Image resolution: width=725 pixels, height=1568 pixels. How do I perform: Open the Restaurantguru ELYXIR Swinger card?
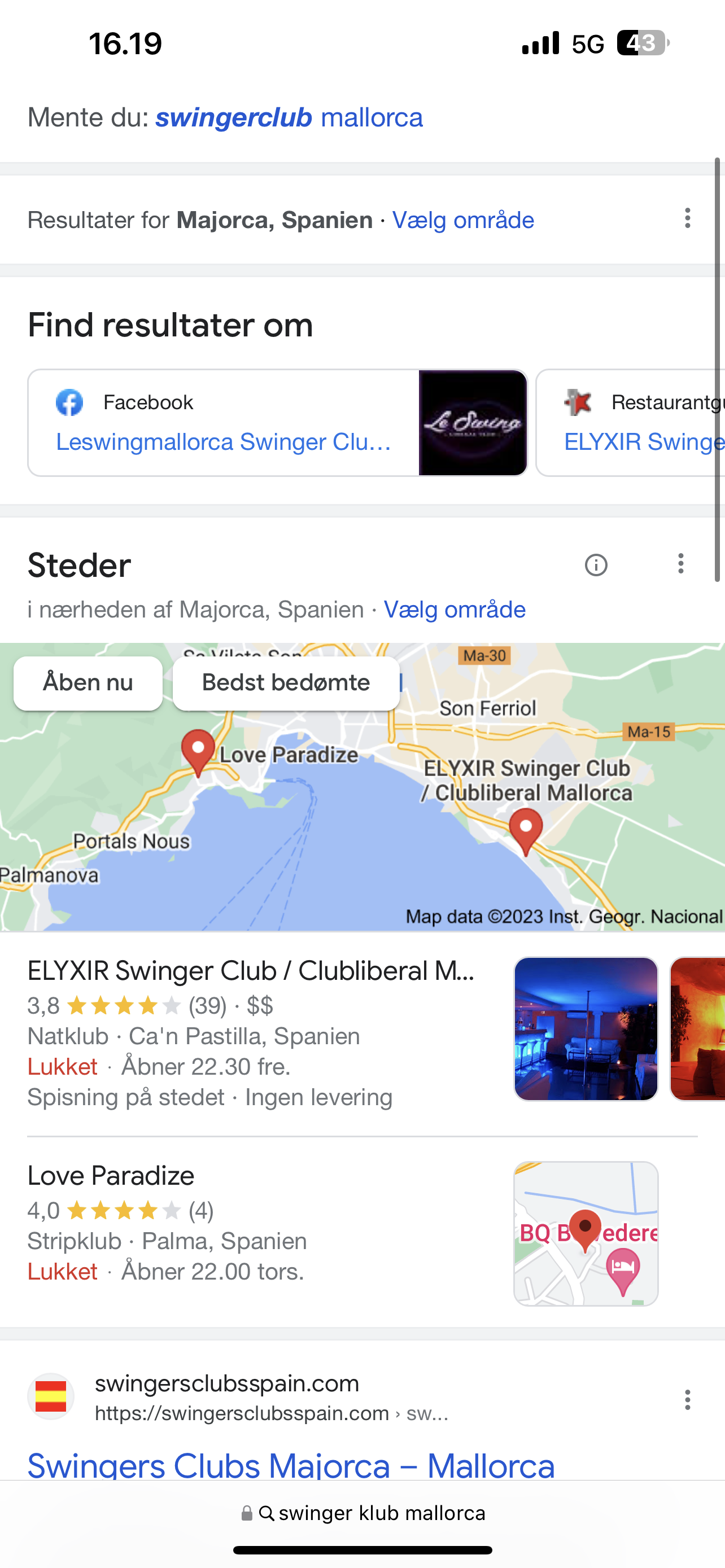click(631, 422)
